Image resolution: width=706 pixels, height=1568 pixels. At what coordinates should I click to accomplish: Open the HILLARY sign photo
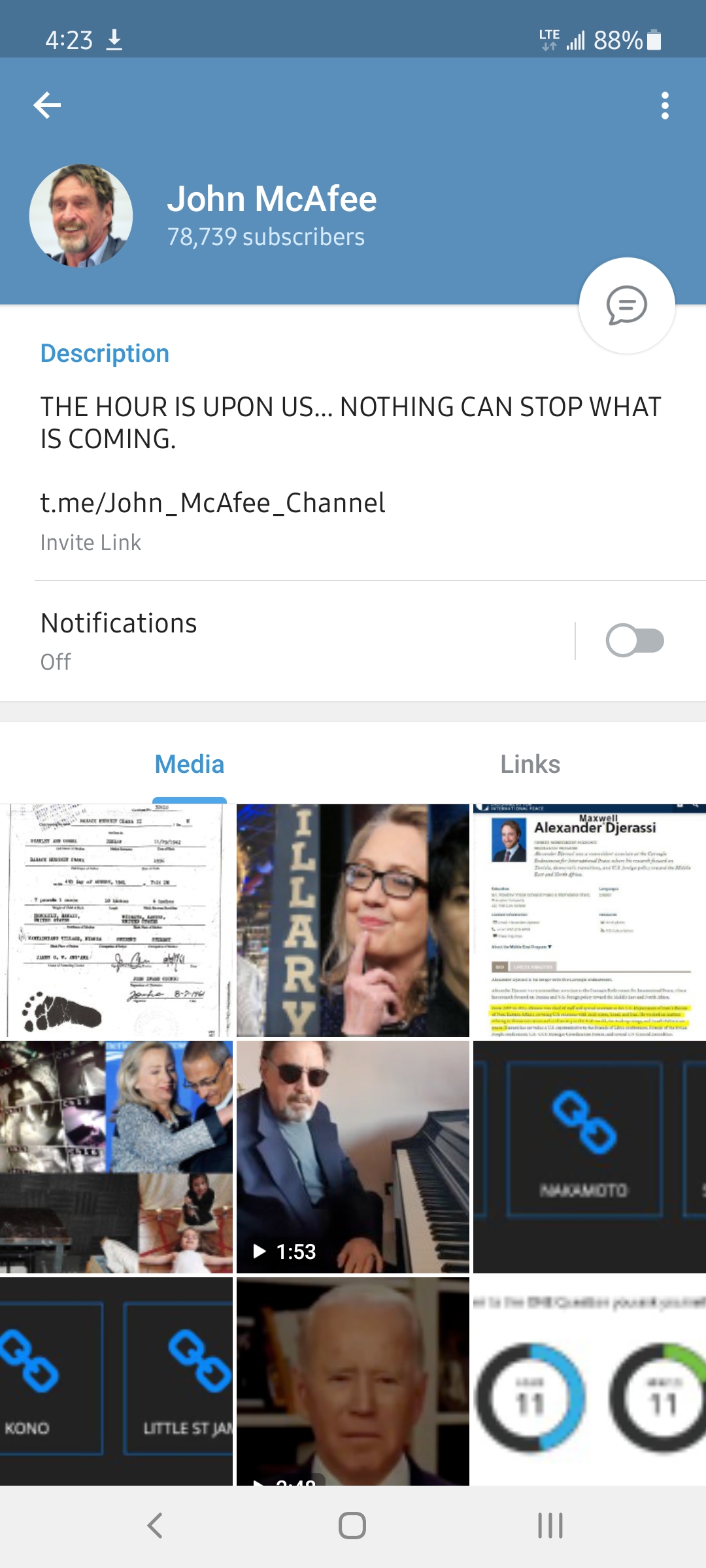point(353,921)
